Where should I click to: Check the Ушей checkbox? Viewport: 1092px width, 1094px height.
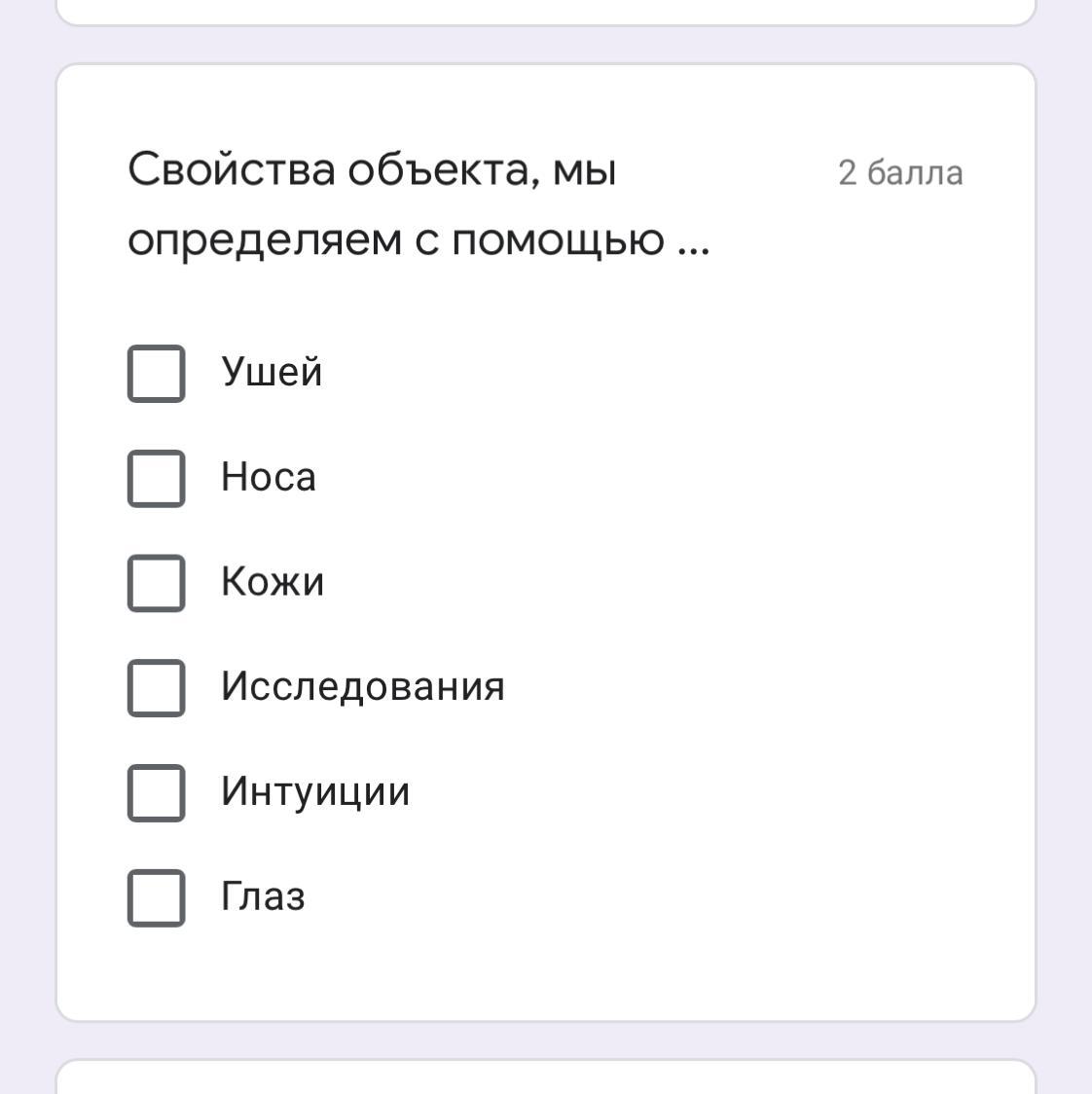(156, 373)
